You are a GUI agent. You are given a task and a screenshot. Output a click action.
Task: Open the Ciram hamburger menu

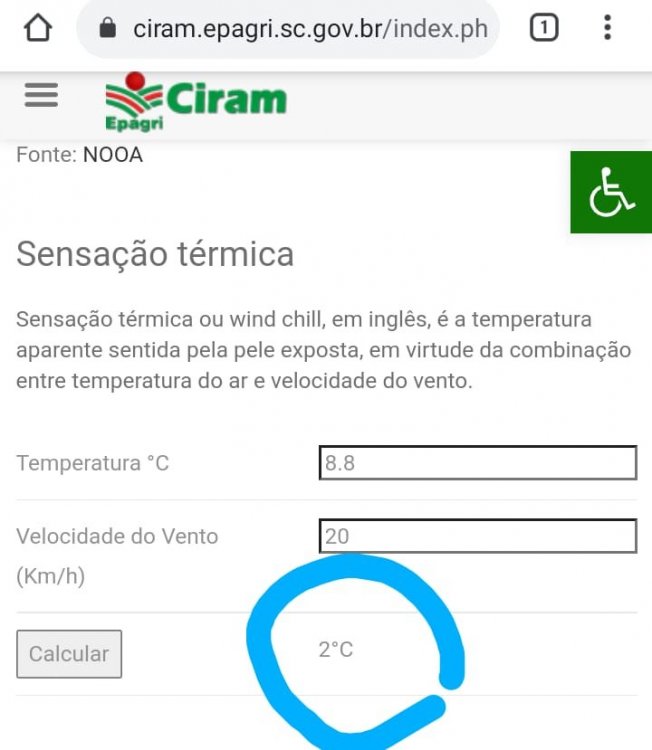[41, 95]
